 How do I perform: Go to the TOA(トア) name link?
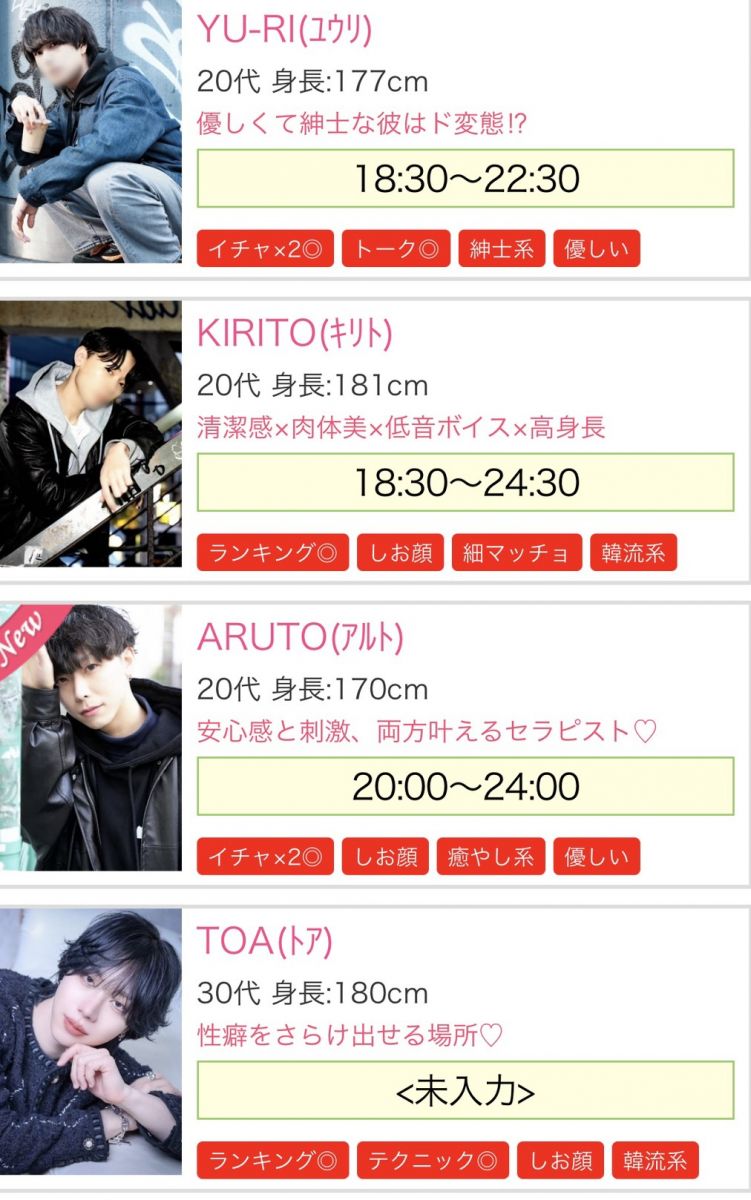point(264,941)
